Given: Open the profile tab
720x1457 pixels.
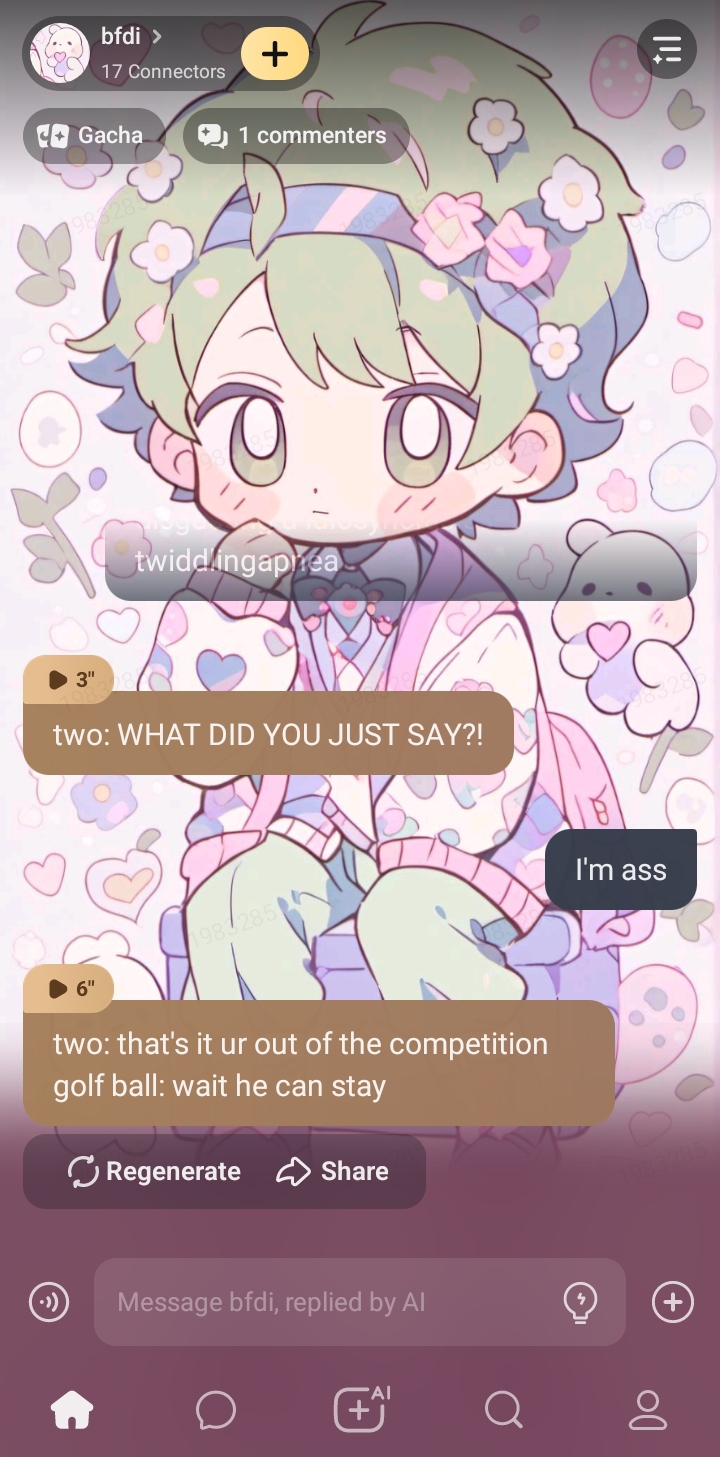Looking at the screenshot, I should (647, 1410).
